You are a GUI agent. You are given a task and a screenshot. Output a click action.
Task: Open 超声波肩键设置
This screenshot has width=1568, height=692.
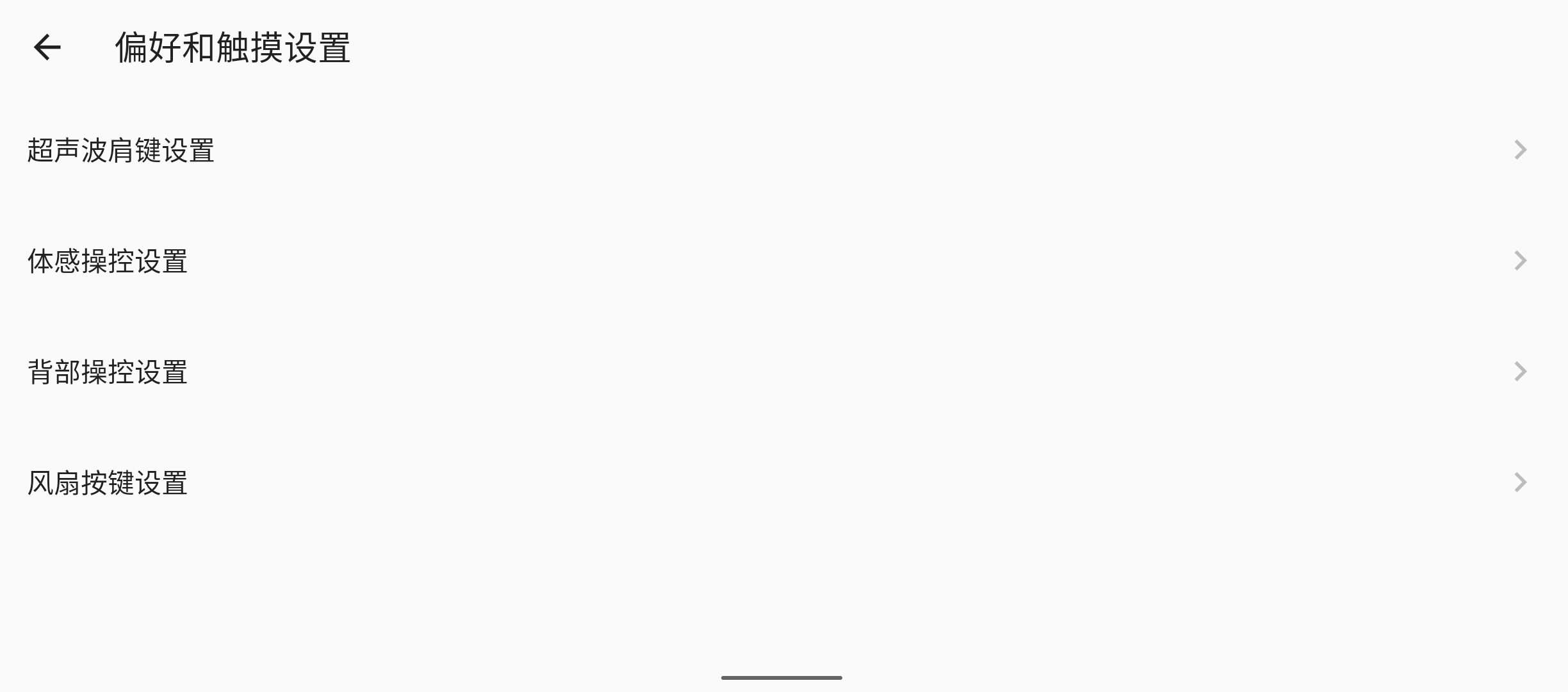point(120,151)
